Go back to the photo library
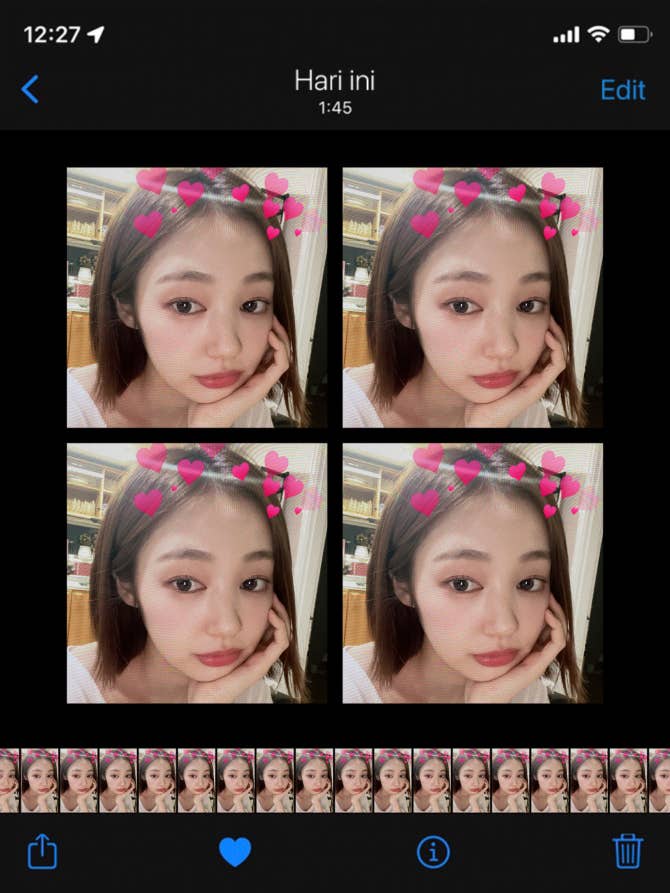 point(30,90)
